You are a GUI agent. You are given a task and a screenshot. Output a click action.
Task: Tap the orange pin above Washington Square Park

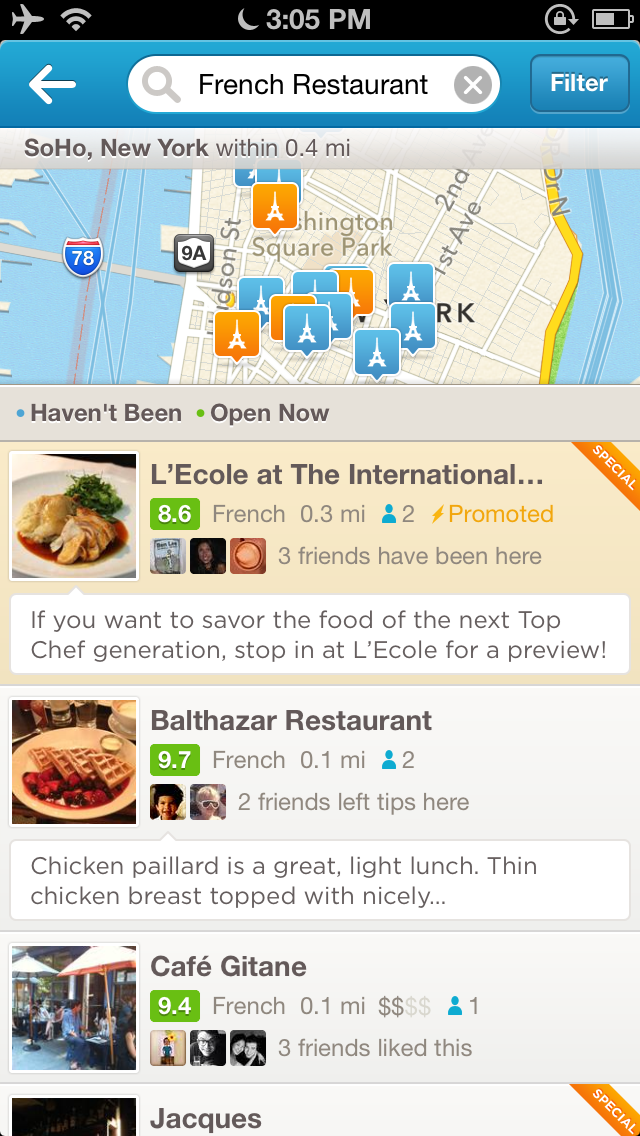pyautogui.click(x=274, y=206)
